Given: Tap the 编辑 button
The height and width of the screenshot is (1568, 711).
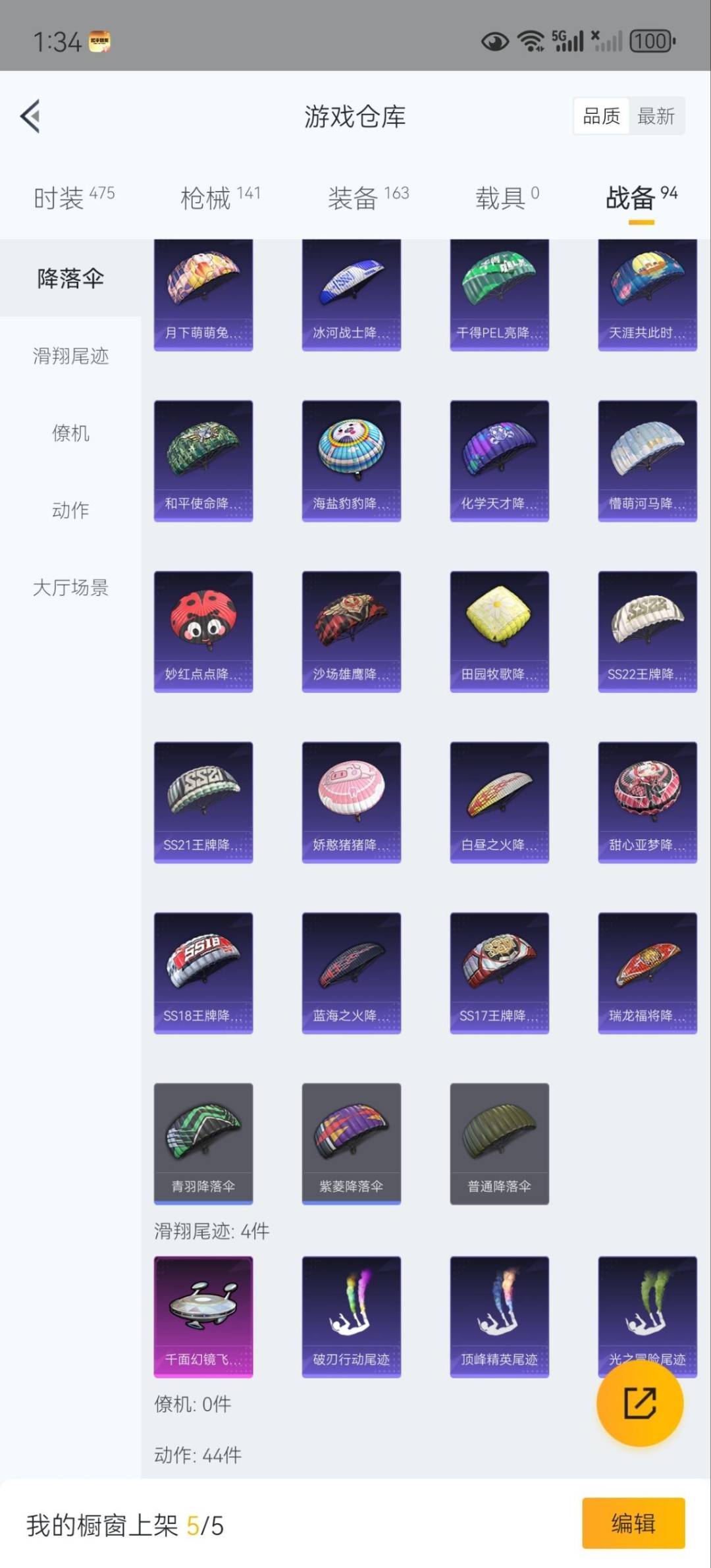Looking at the screenshot, I should tap(633, 1523).
